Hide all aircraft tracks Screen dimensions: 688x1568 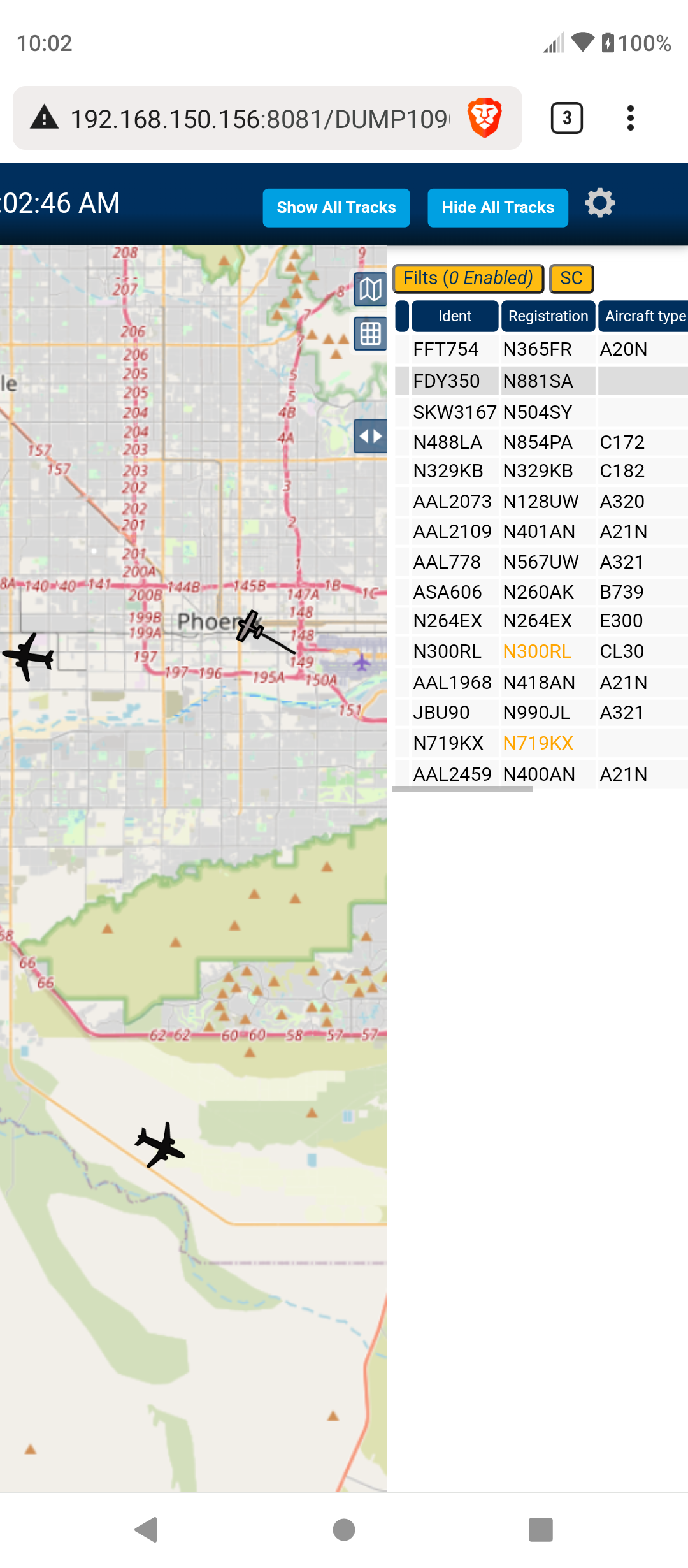(x=498, y=208)
